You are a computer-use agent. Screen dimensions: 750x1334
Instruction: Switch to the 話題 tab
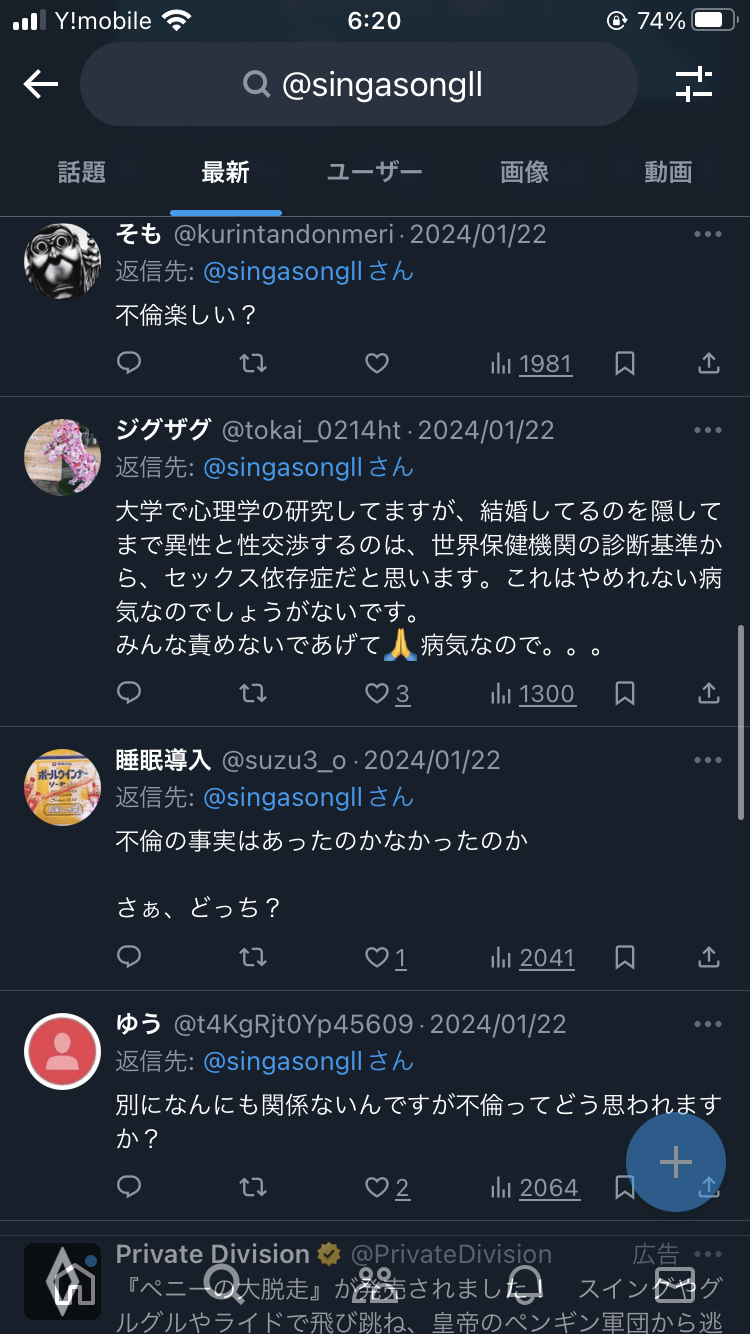[x=82, y=172]
